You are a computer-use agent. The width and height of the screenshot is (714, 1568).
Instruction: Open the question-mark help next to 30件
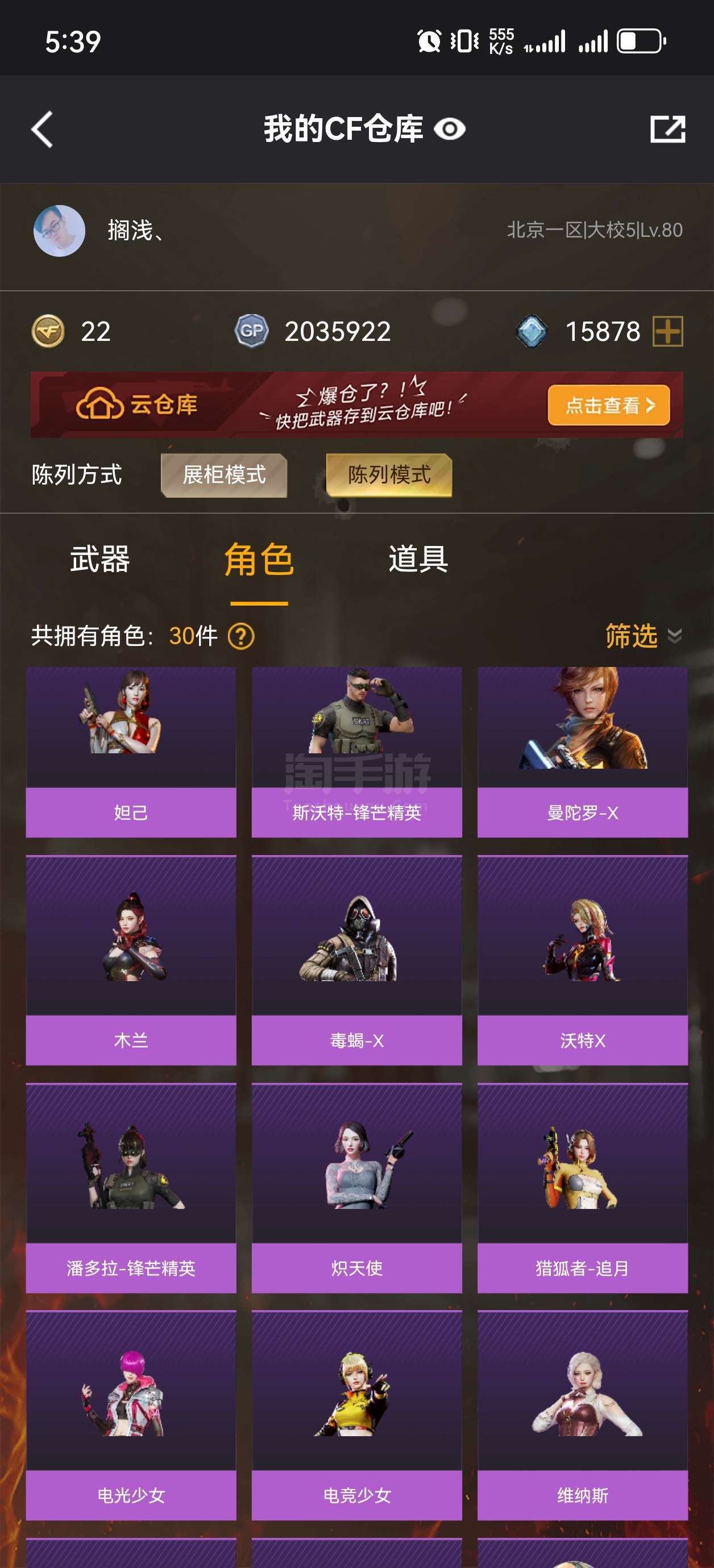(x=241, y=637)
